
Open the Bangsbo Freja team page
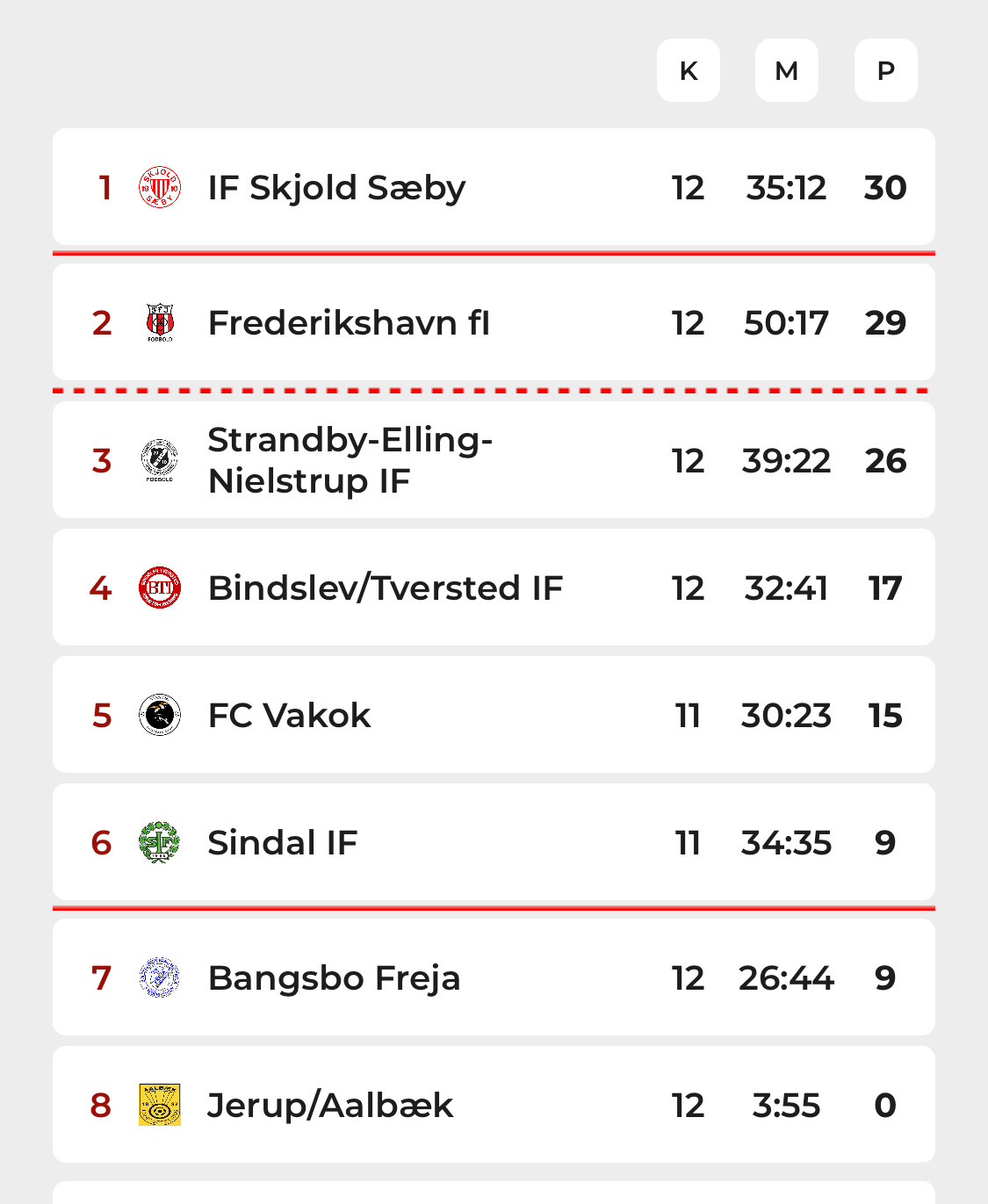[x=333, y=977]
